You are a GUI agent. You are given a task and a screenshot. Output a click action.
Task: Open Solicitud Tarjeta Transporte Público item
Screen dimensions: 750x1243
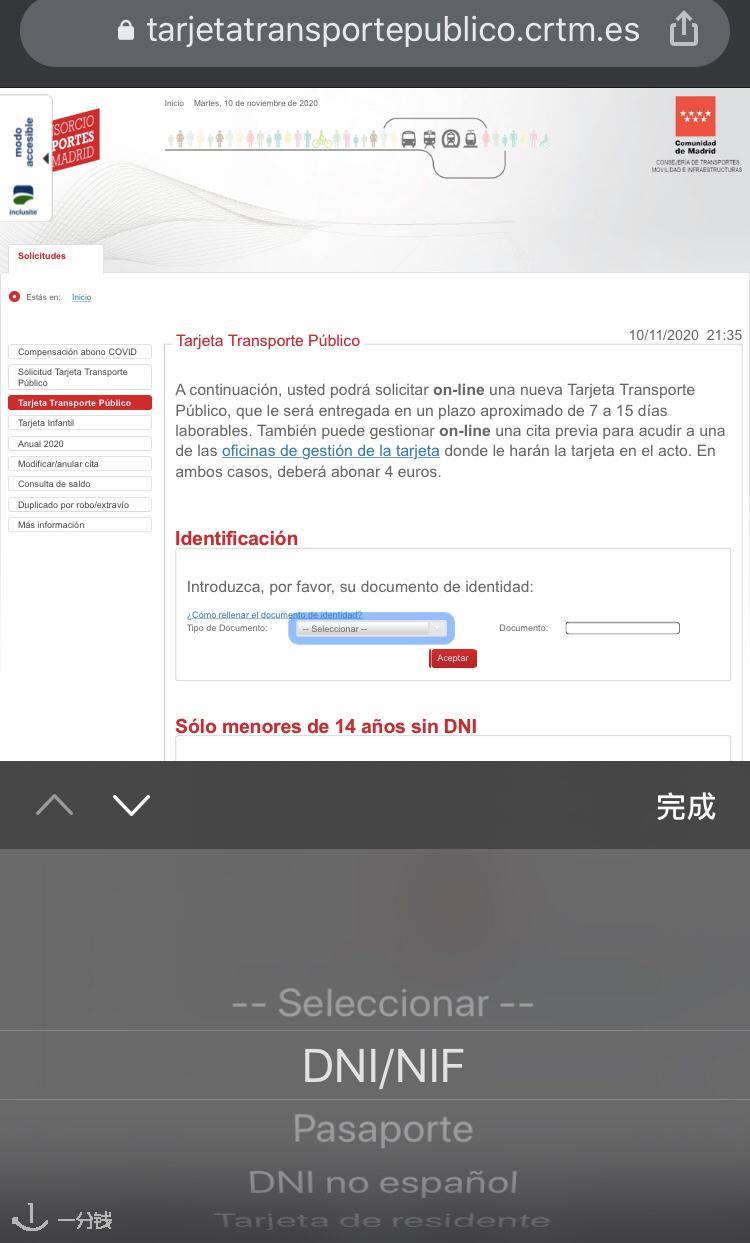[x=80, y=377]
